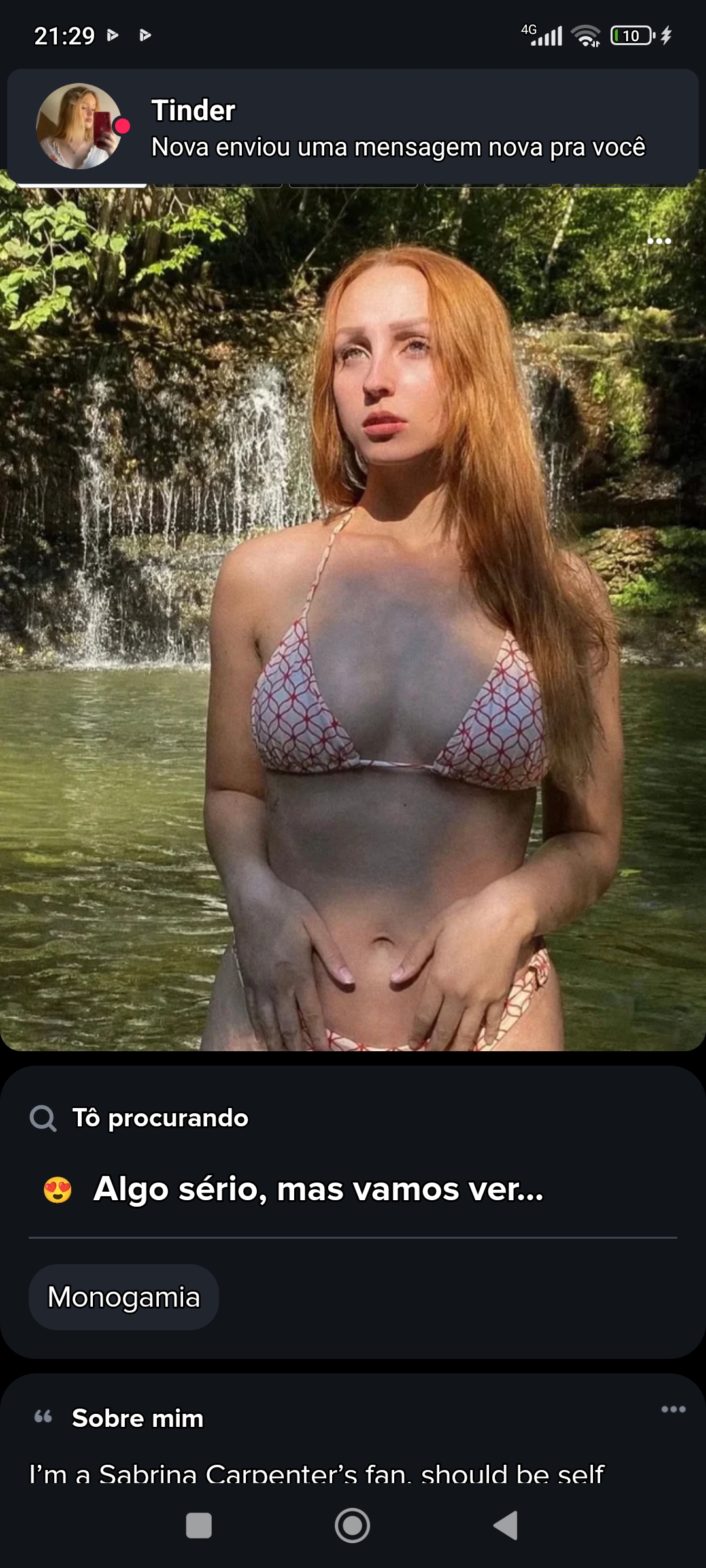Image resolution: width=706 pixels, height=1568 pixels.
Task: Open the options dots beside Sobre mim
Action: click(673, 1409)
